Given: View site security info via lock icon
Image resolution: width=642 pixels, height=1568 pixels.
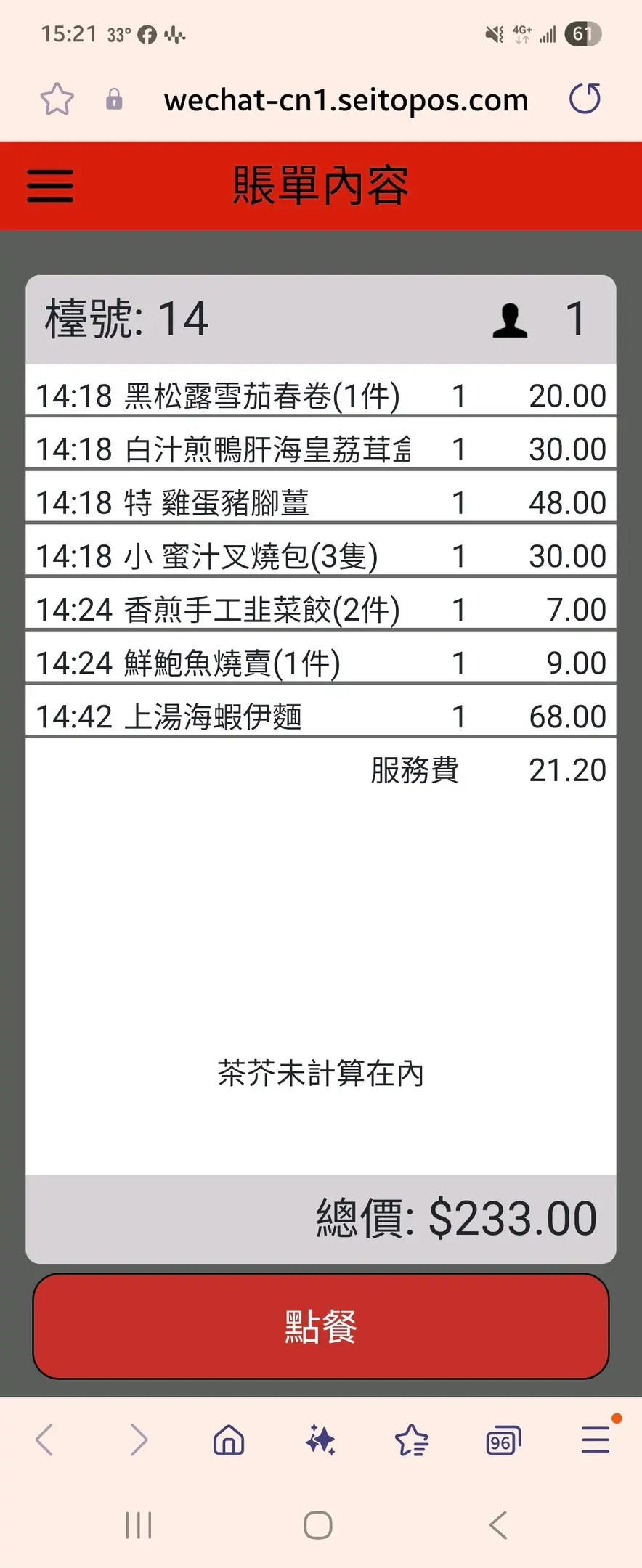Looking at the screenshot, I should 114,99.
